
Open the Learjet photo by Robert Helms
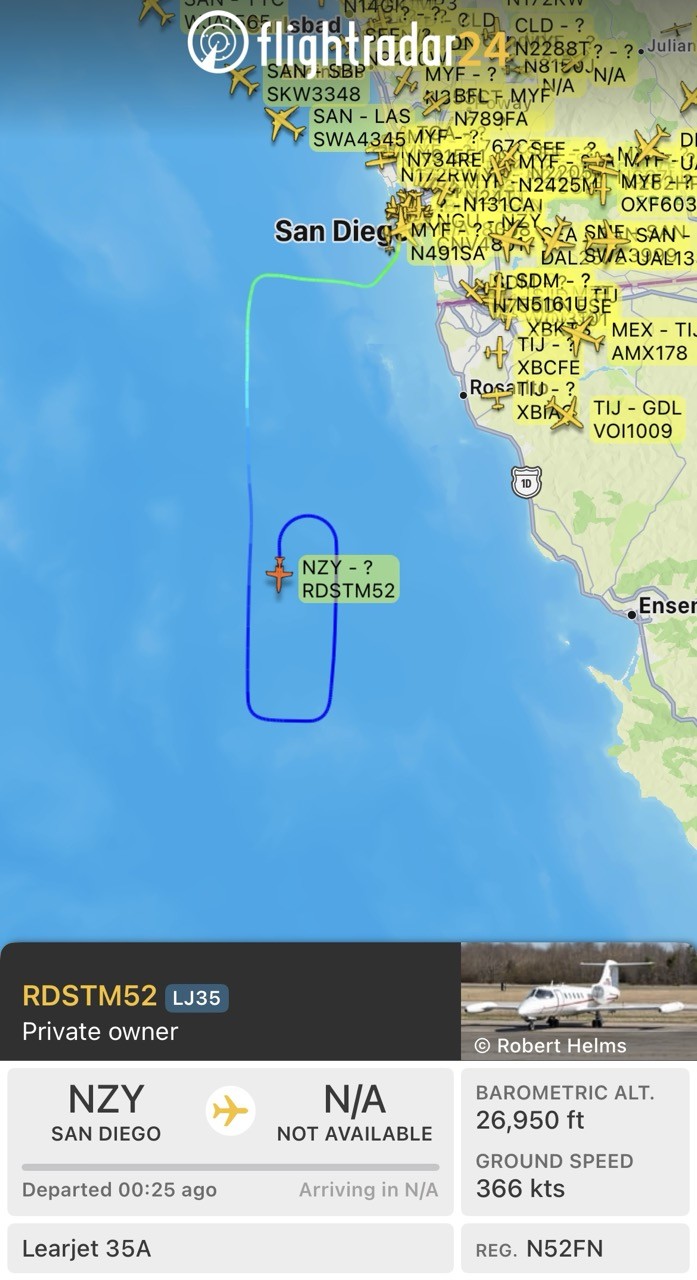pyautogui.click(x=578, y=1000)
